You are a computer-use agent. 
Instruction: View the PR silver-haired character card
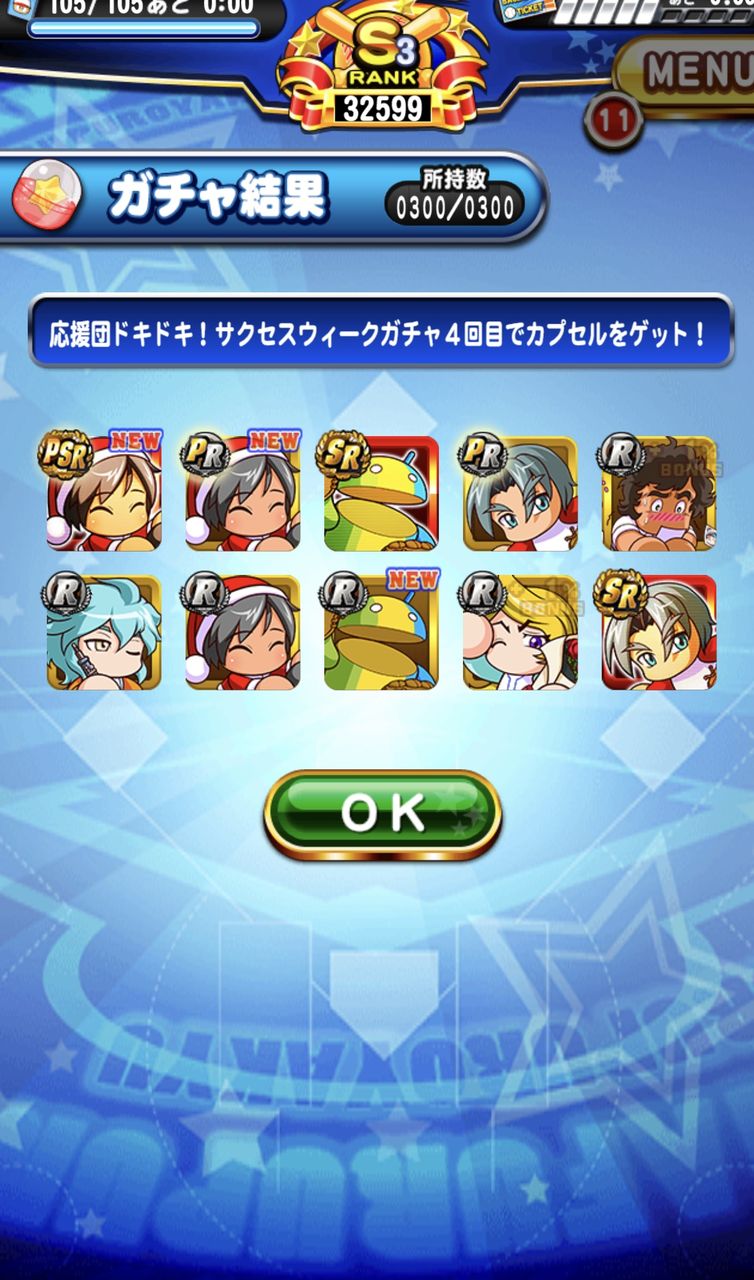(520, 493)
